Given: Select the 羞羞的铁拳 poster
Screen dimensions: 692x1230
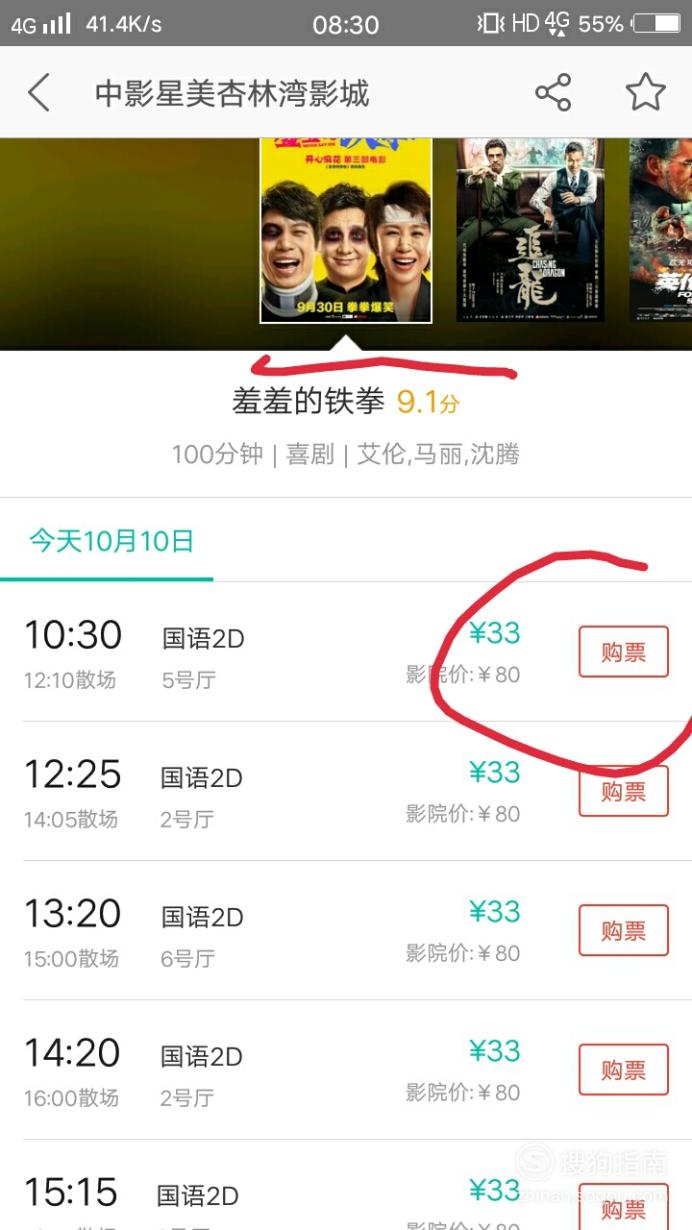Looking at the screenshot, I should pyautogui.click(x=346, y=230).
